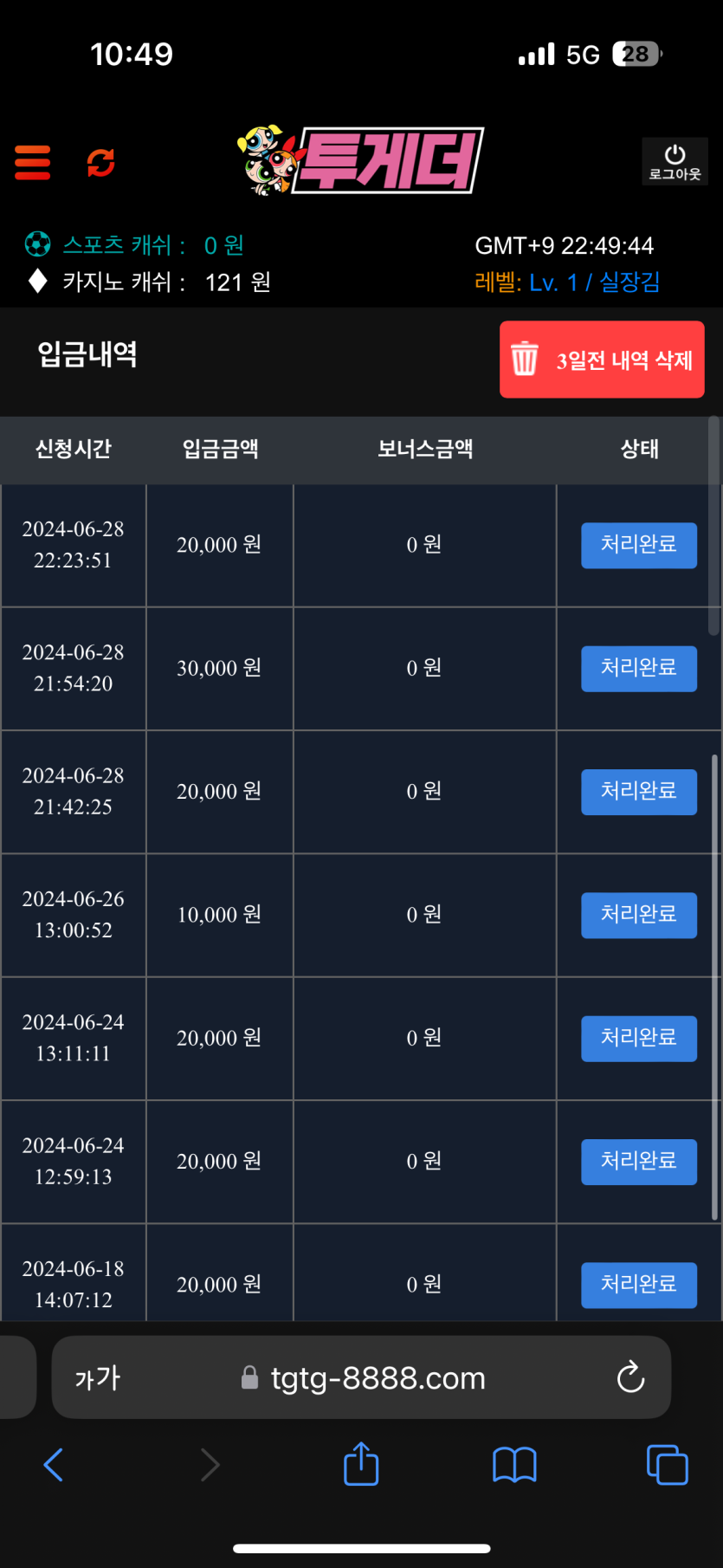Tap 처리완료 for the 13:00:52 deposit
Viewport: 723px width, 1568px height.
pos(639,915)
